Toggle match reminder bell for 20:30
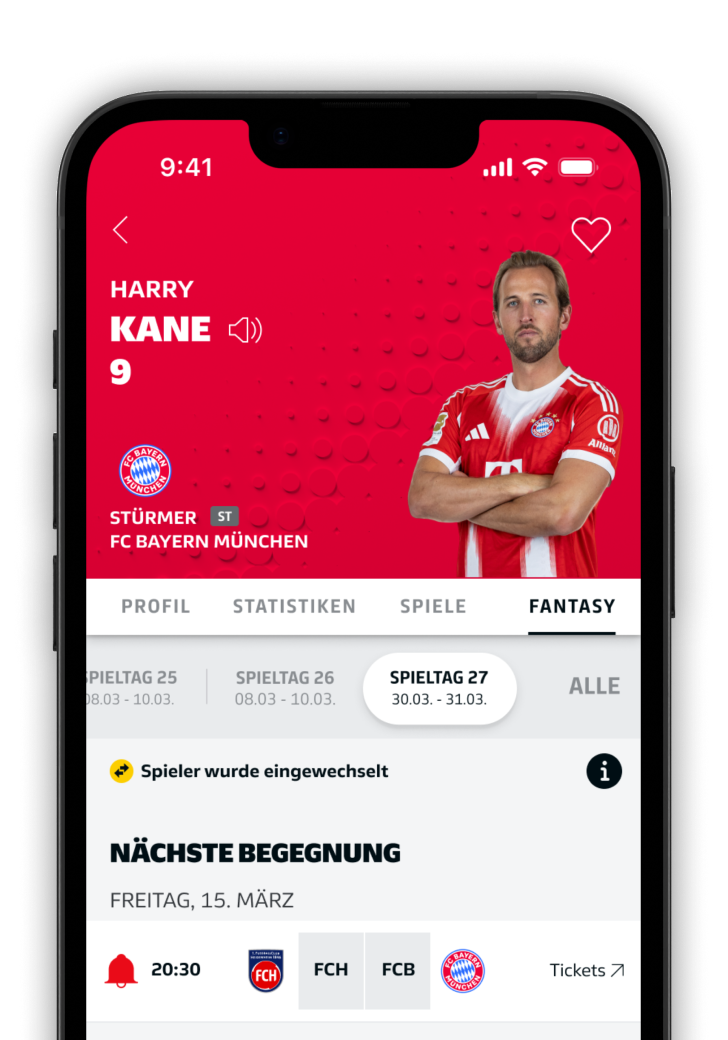728x1040 pixels. (122, 970)
